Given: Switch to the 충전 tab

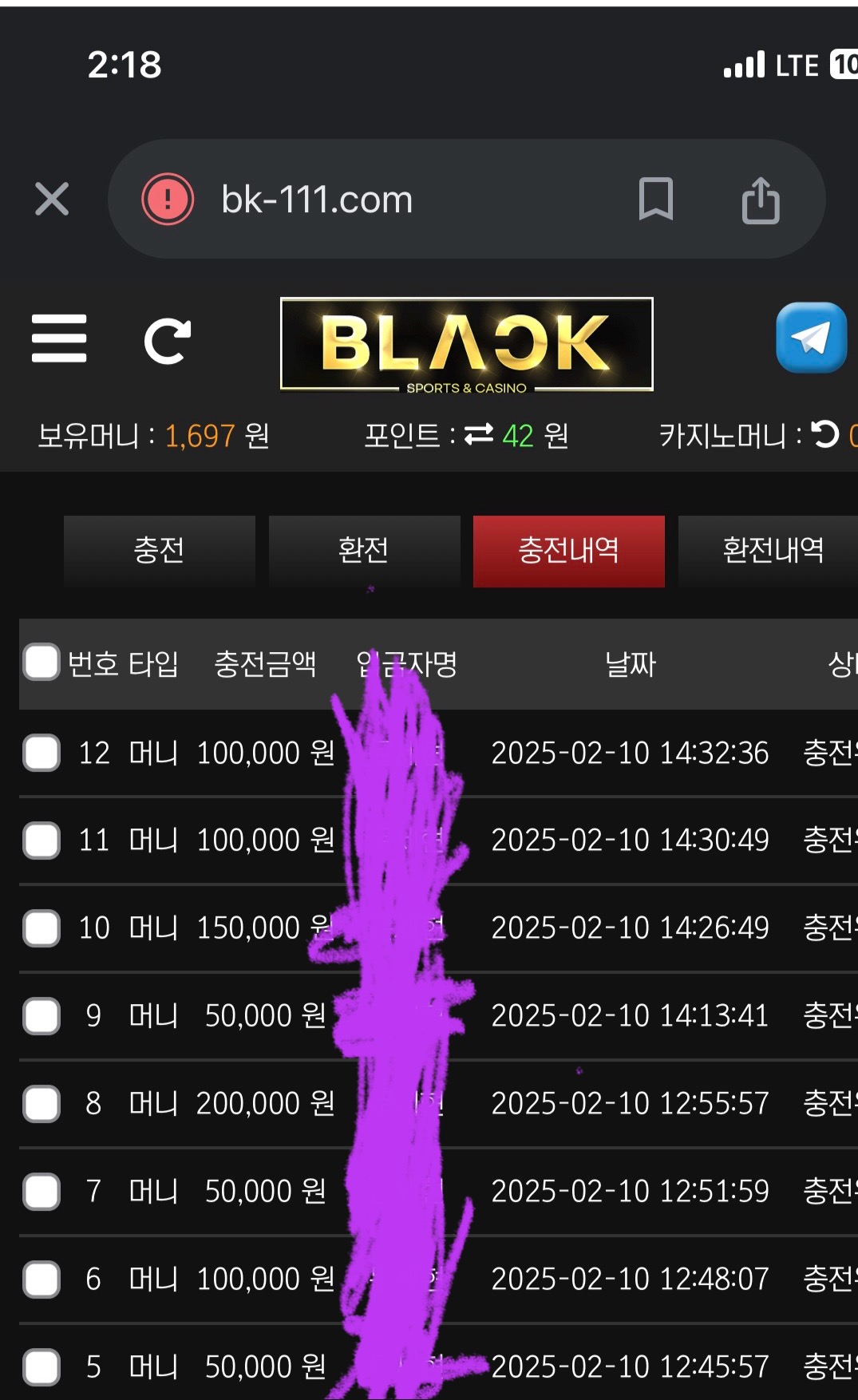Looking at the screenshot, I should (159, 551).
